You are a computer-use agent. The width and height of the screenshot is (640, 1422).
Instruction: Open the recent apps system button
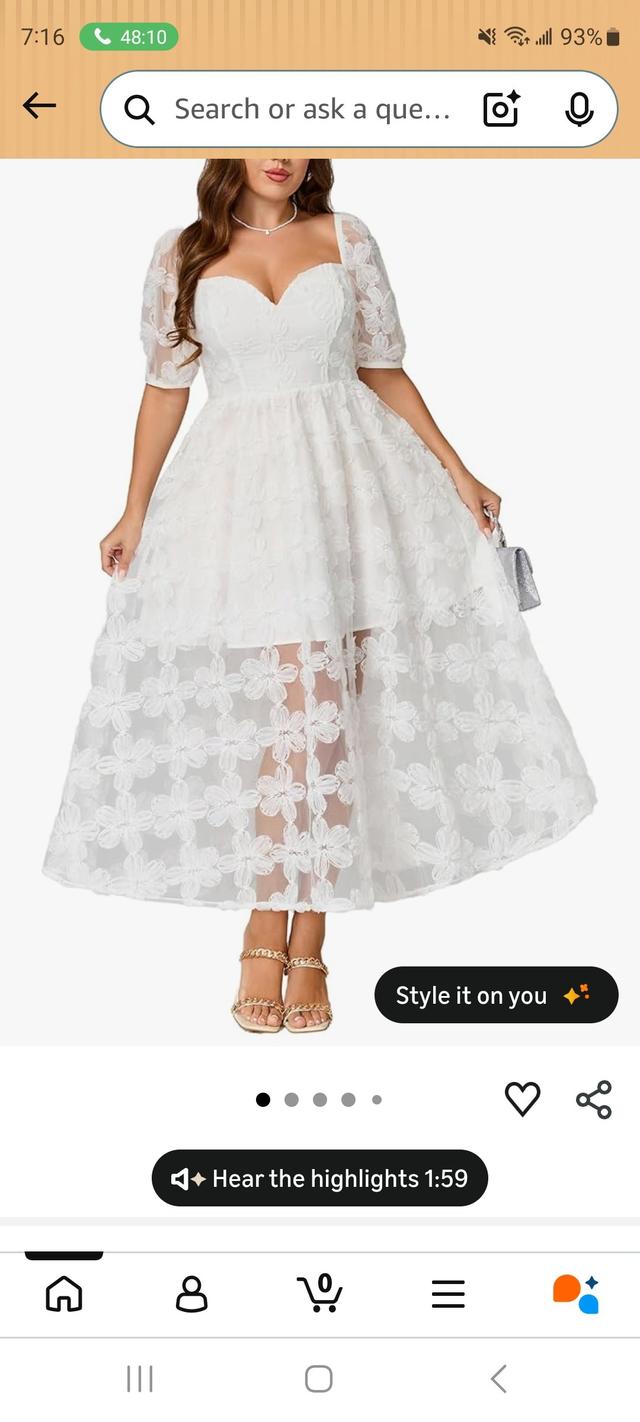(x=140, y=1379)
